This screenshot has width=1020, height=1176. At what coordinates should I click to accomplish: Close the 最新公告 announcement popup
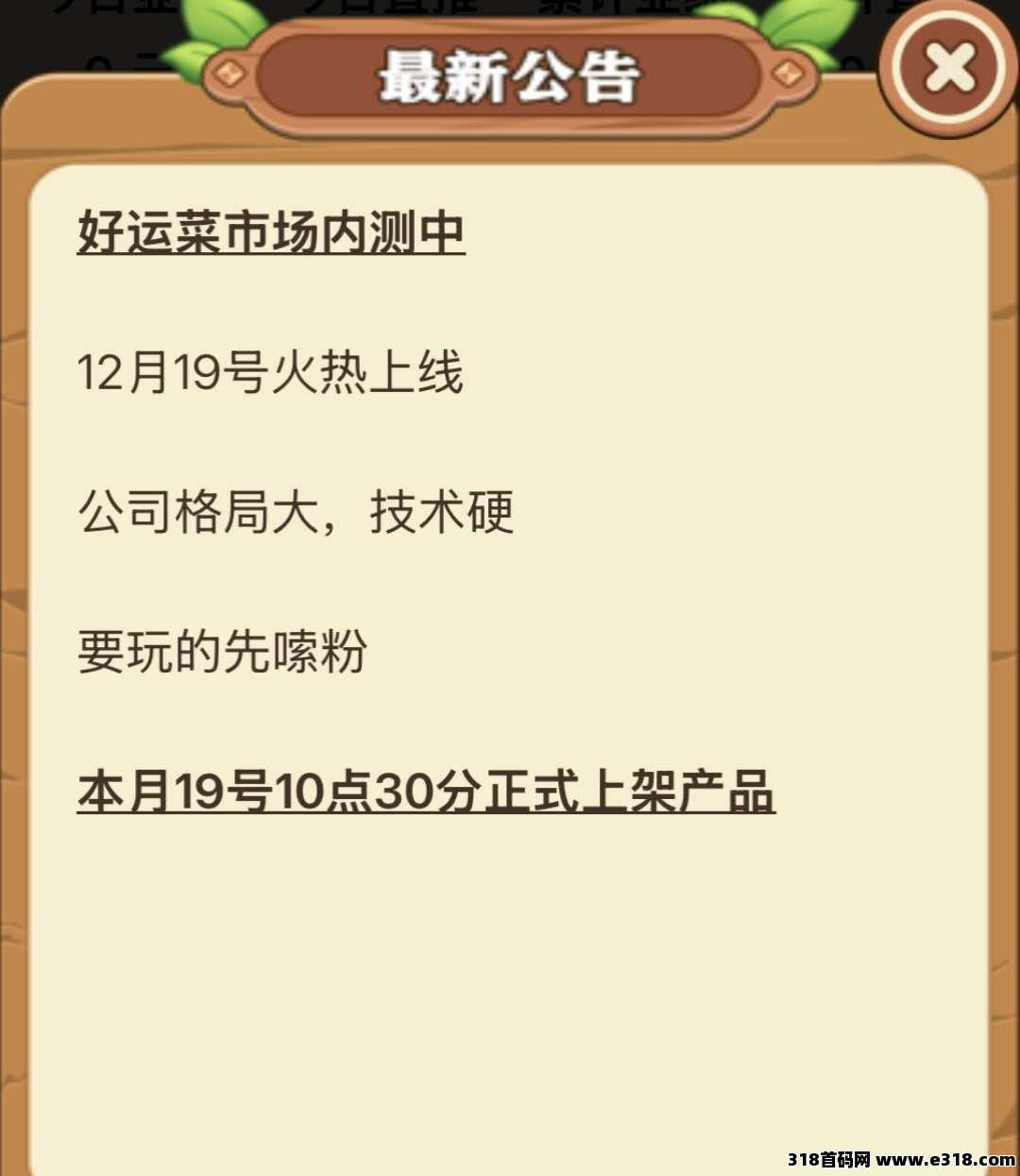coord(948,68)
